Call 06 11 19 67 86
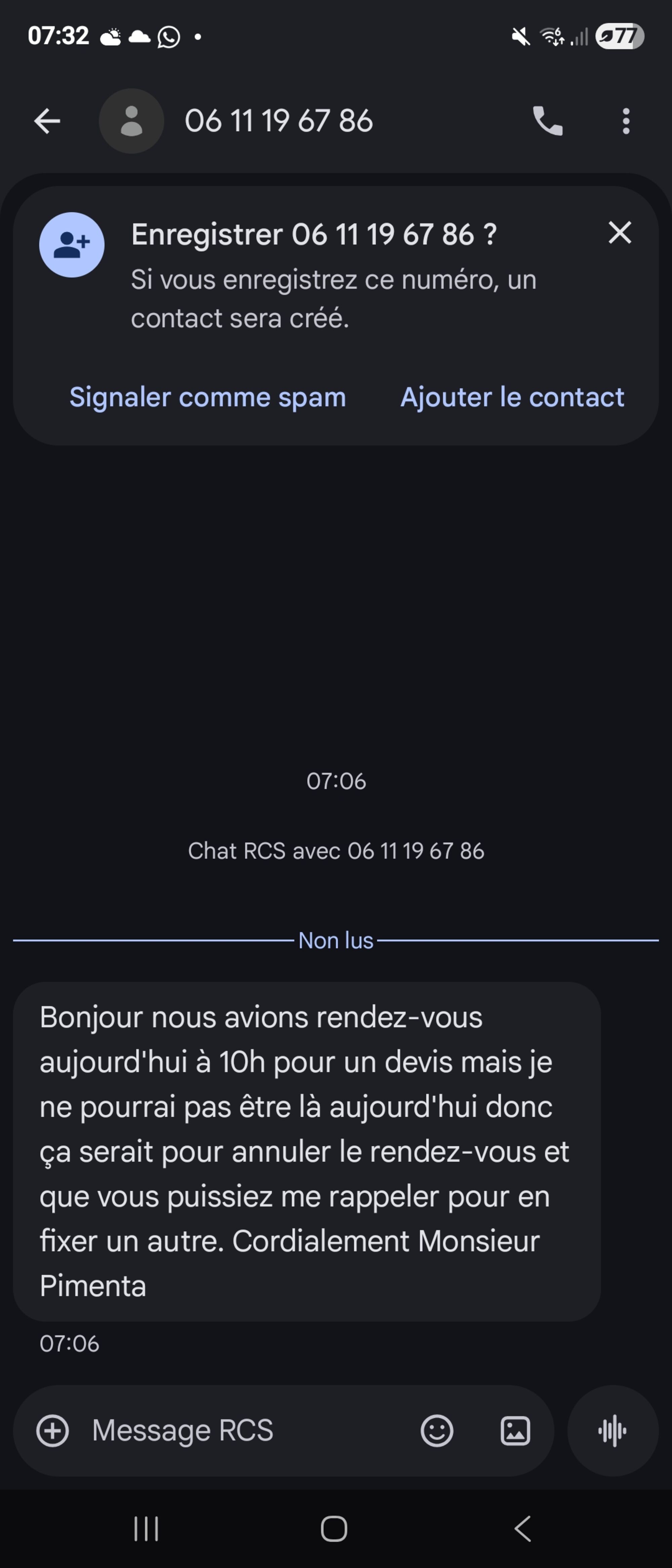This screenshot has height=1568, width=672. tap(547, 121)
